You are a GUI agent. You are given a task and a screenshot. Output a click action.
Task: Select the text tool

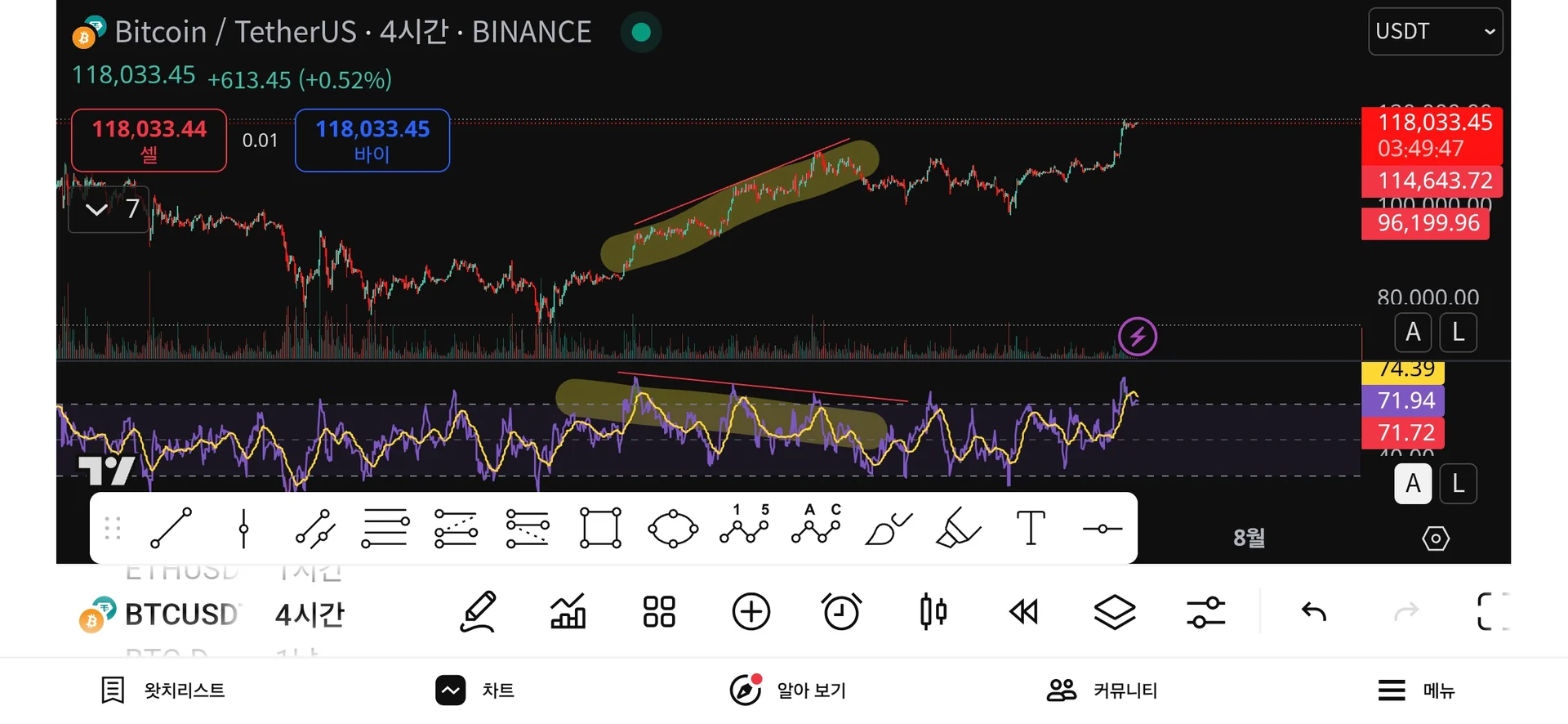click(1030, 528)
